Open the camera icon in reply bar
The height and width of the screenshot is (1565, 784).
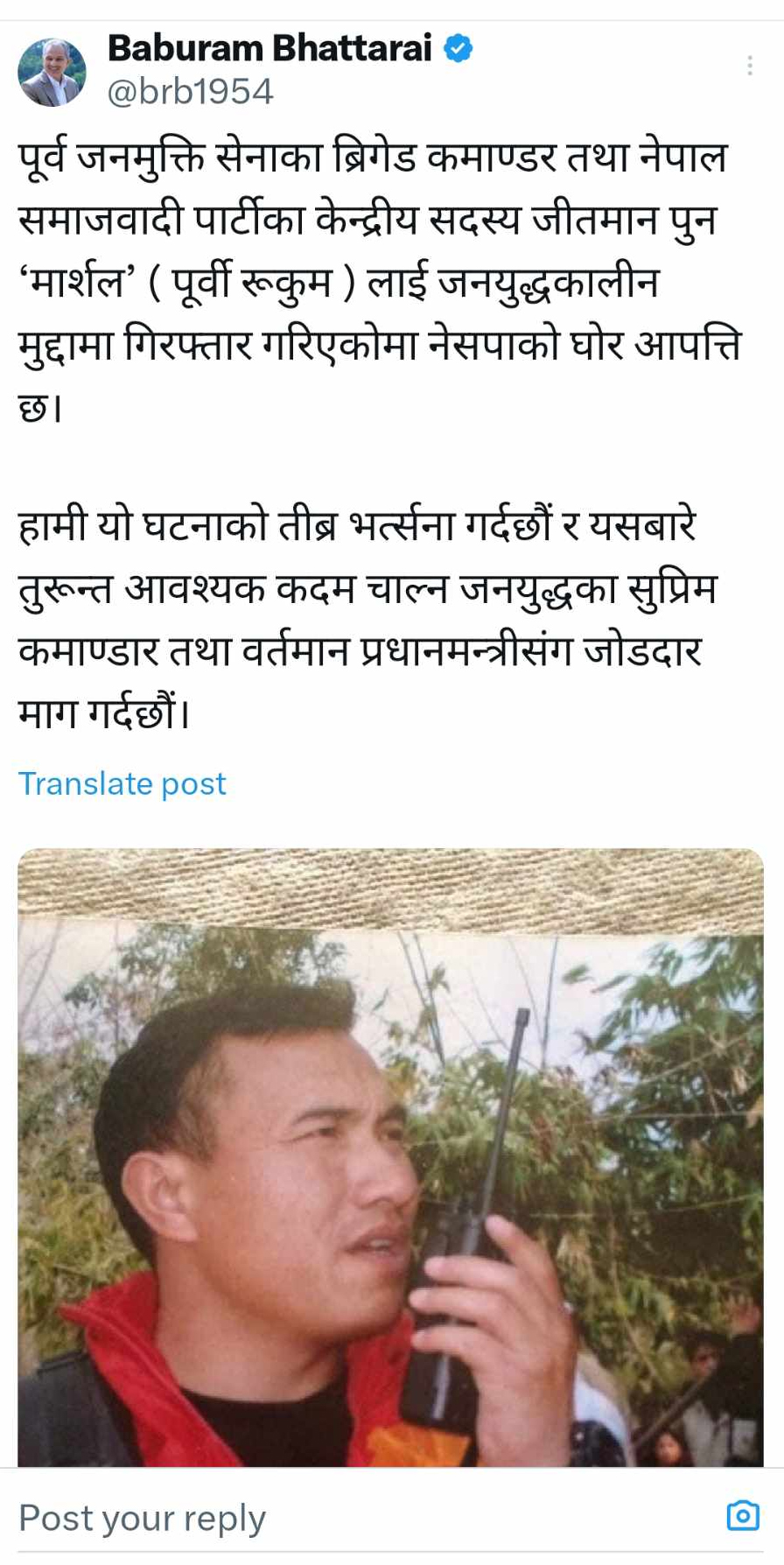[743, 1515]
